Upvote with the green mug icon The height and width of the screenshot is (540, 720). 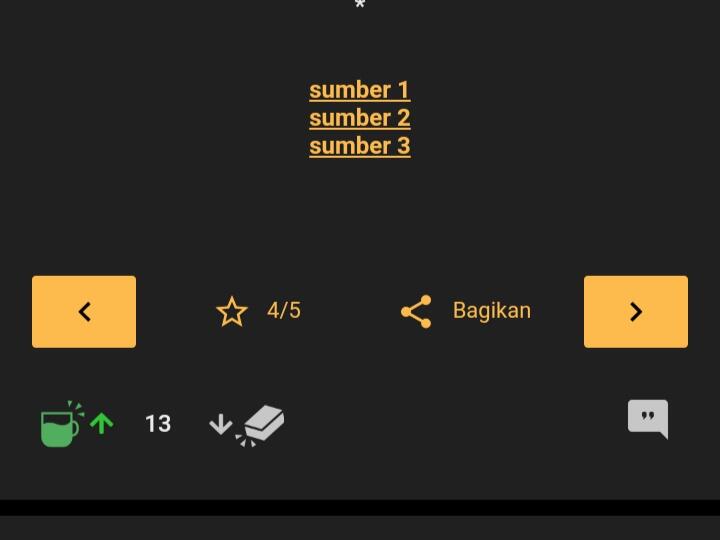pyautogui.click(x=75, y=424)
